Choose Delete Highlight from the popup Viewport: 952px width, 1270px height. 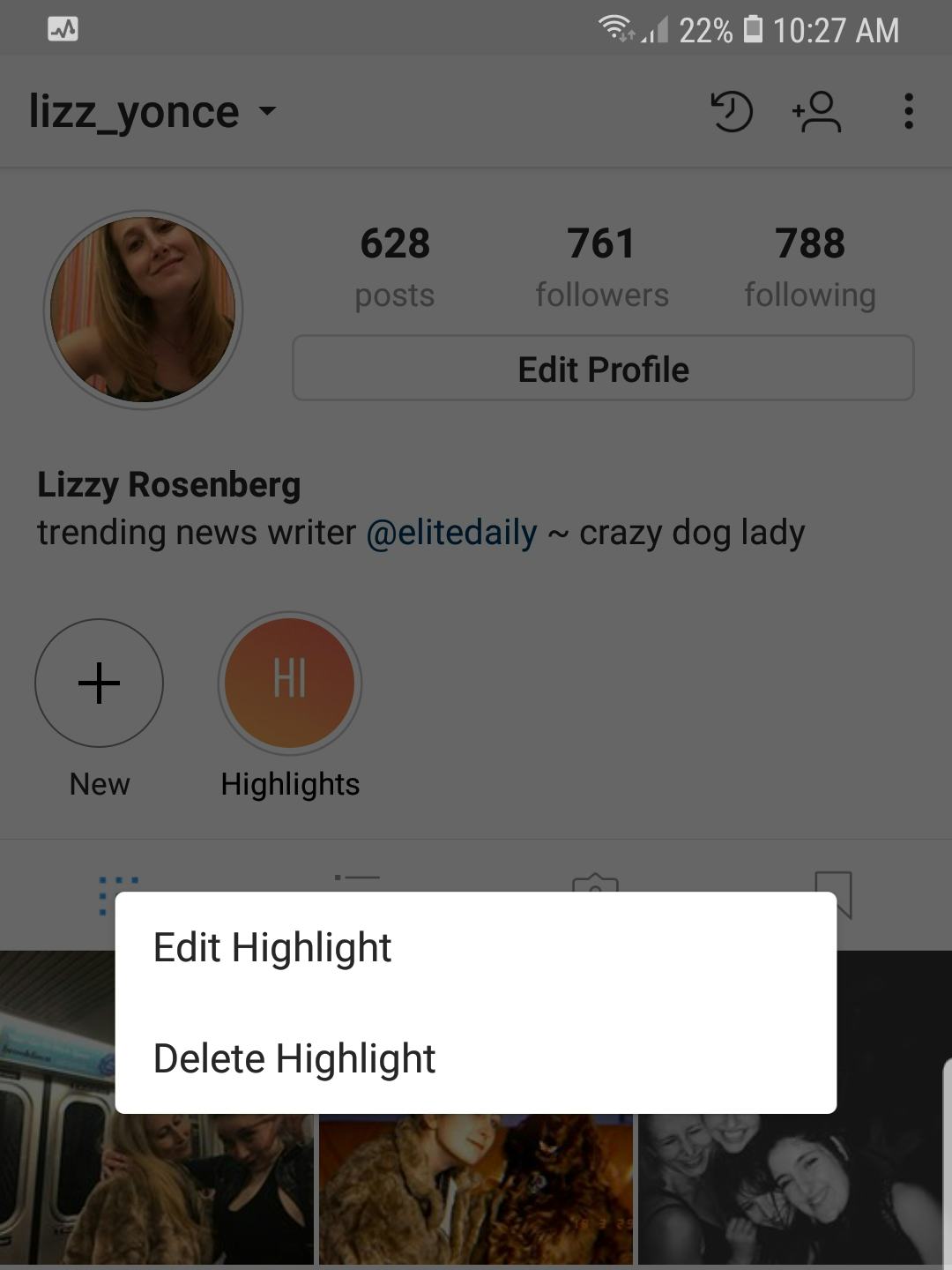[294, 1058]
